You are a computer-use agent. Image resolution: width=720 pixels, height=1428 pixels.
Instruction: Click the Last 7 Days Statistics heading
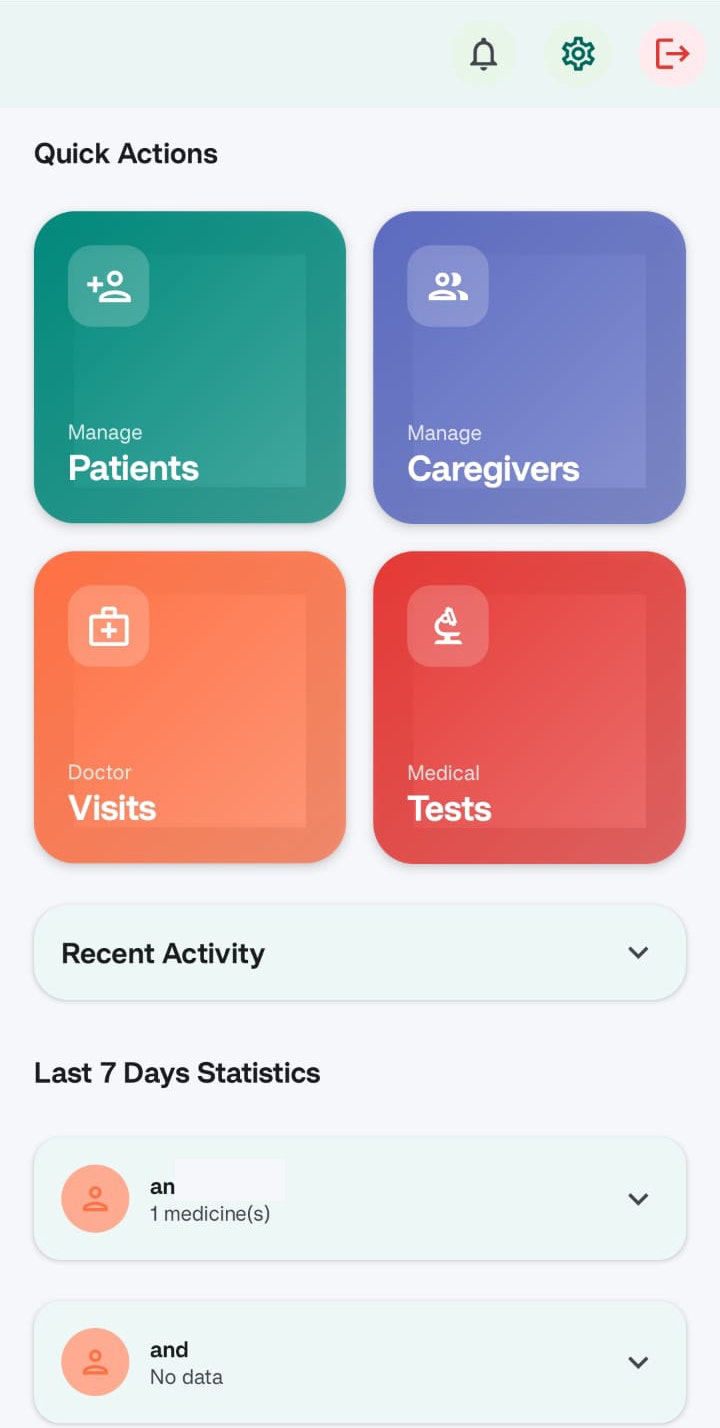click(x=177, y=1072)
